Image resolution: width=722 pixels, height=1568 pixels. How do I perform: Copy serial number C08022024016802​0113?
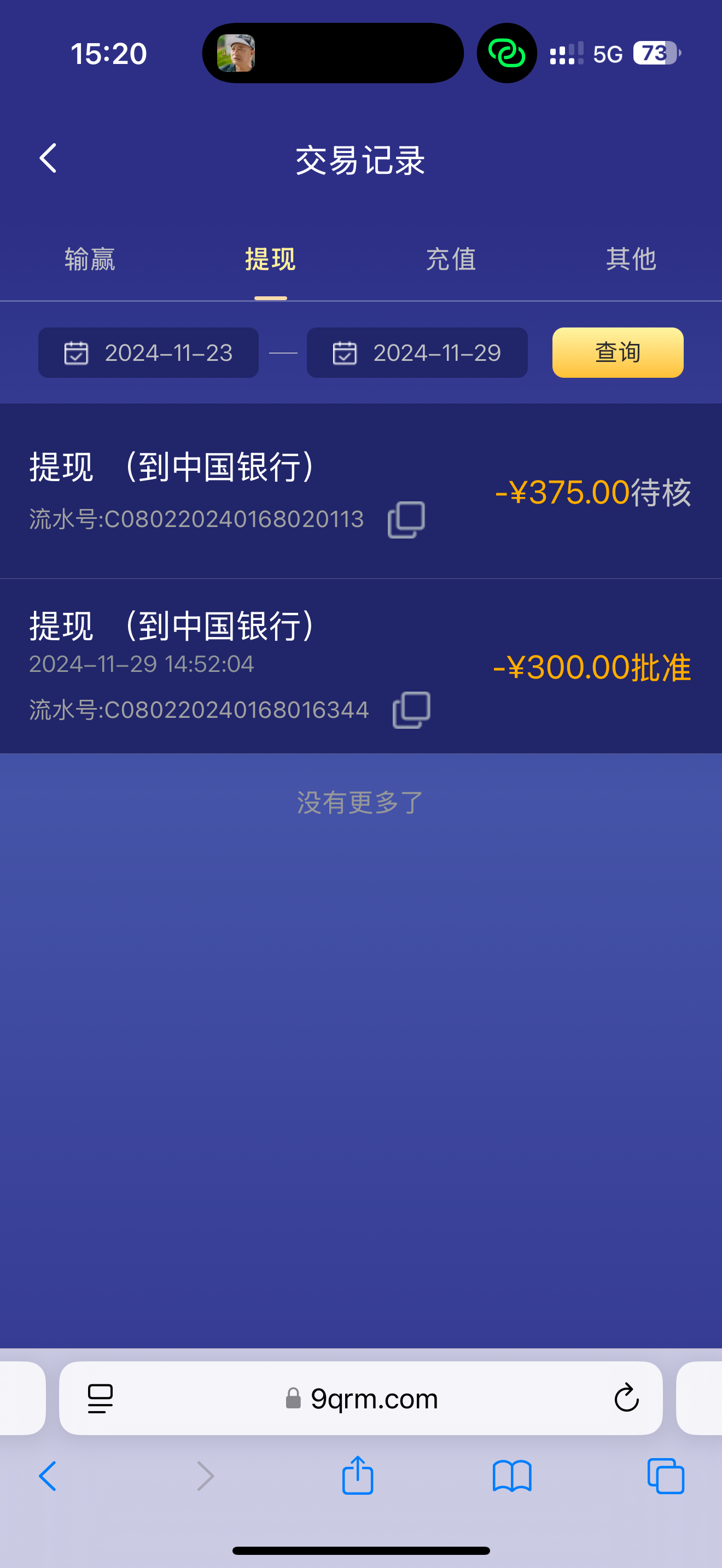406,520
